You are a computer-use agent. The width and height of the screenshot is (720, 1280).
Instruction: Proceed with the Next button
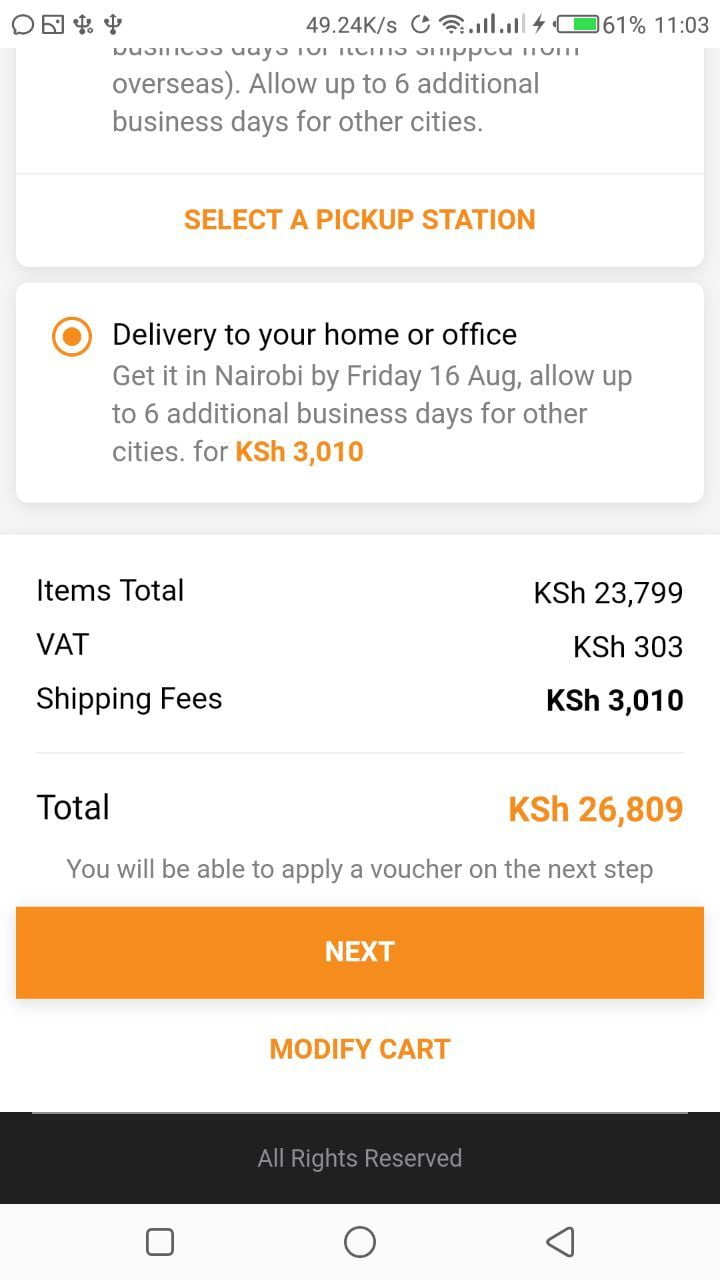(x=359, y=952)
